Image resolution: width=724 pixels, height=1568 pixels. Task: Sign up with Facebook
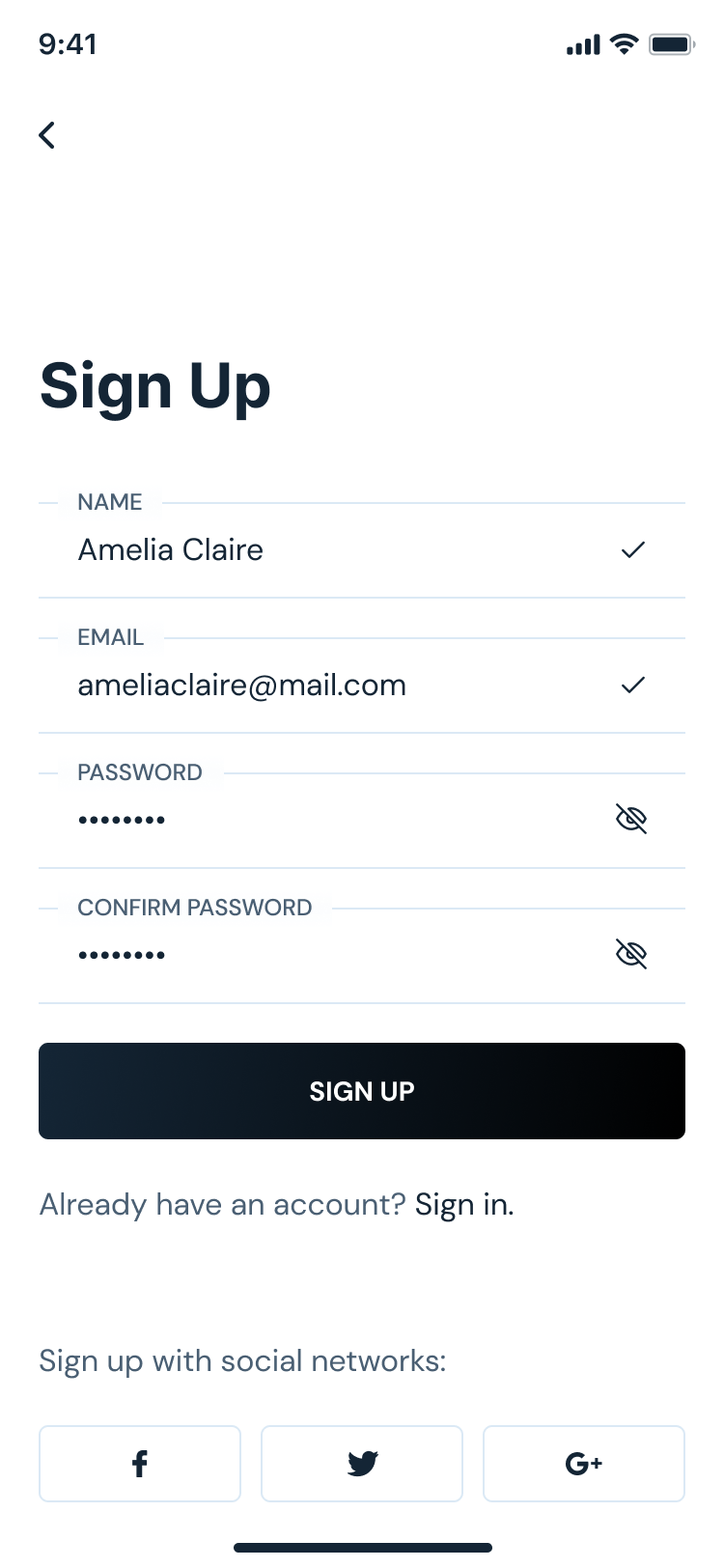click(140, 1464)
